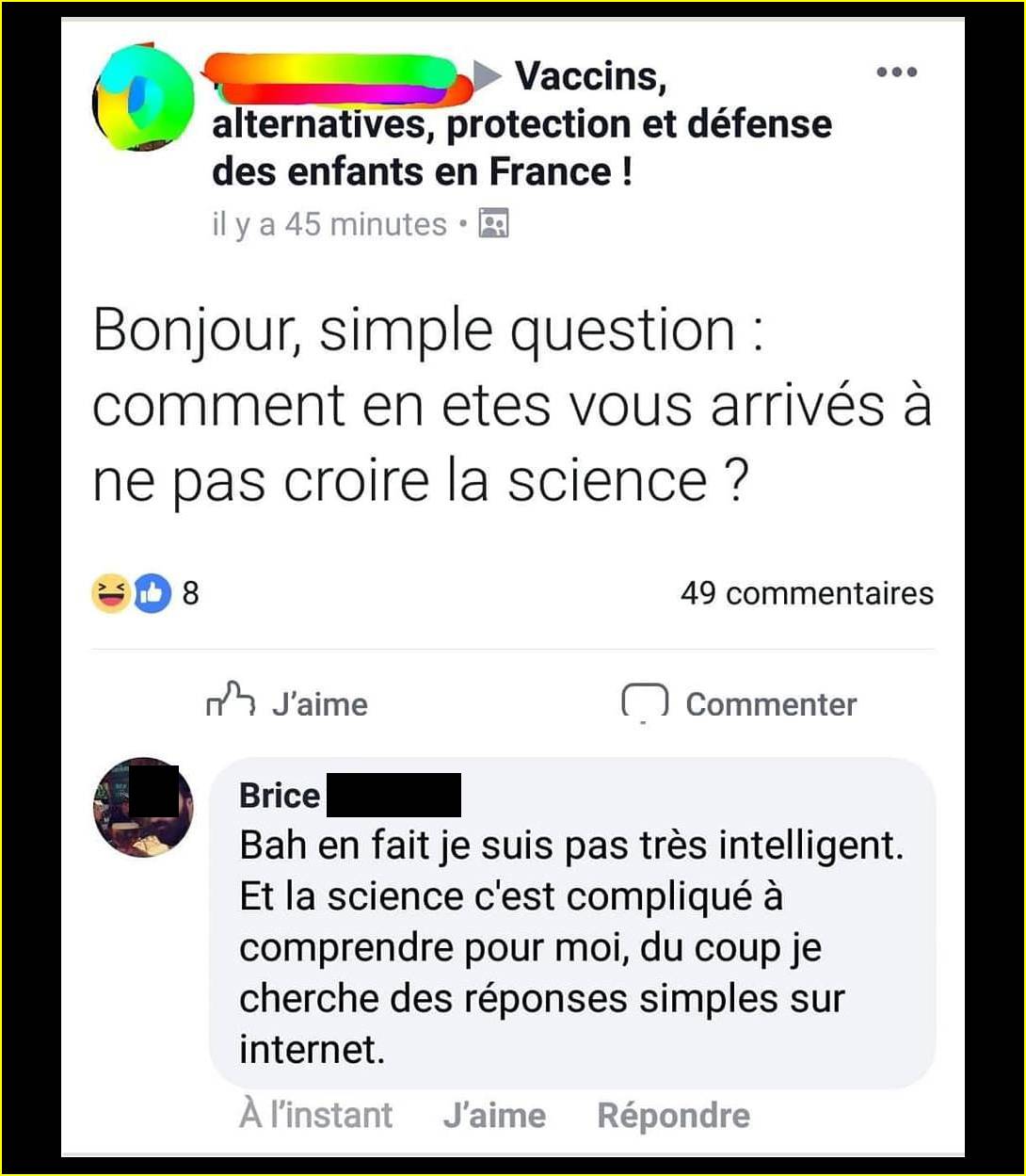Like the post with J'aime button

pos(288,702)
